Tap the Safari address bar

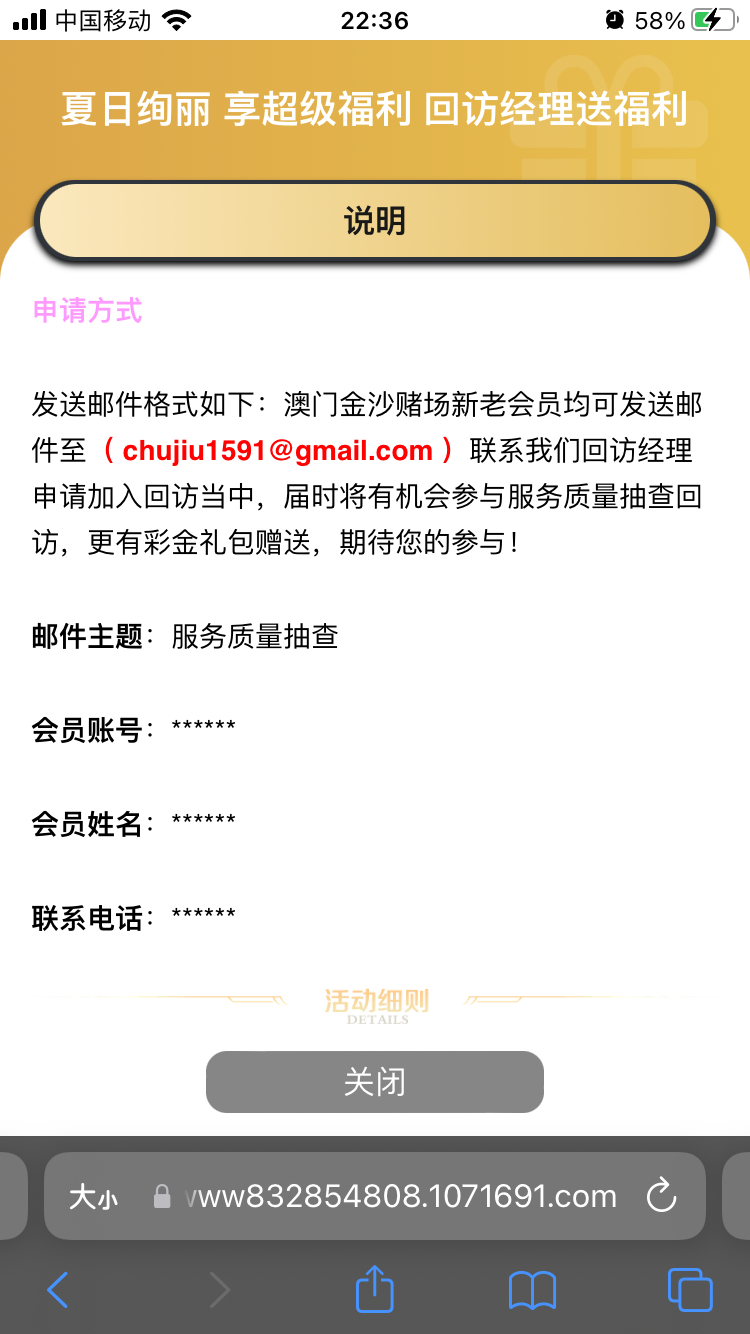pyautogui.click(x=400, y=1196)
